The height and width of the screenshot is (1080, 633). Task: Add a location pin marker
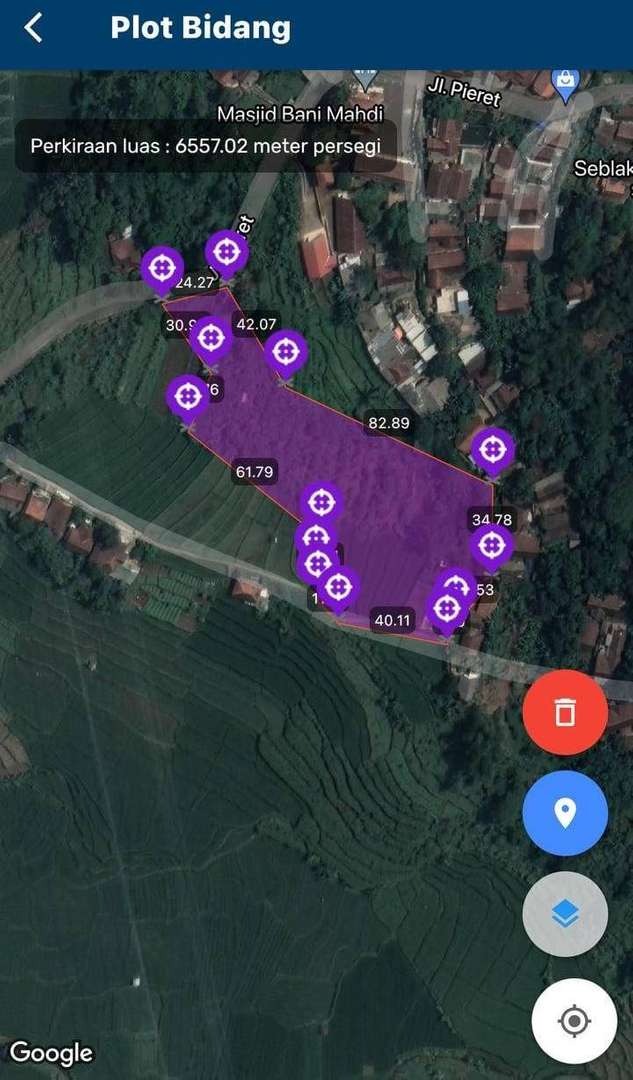565,813
